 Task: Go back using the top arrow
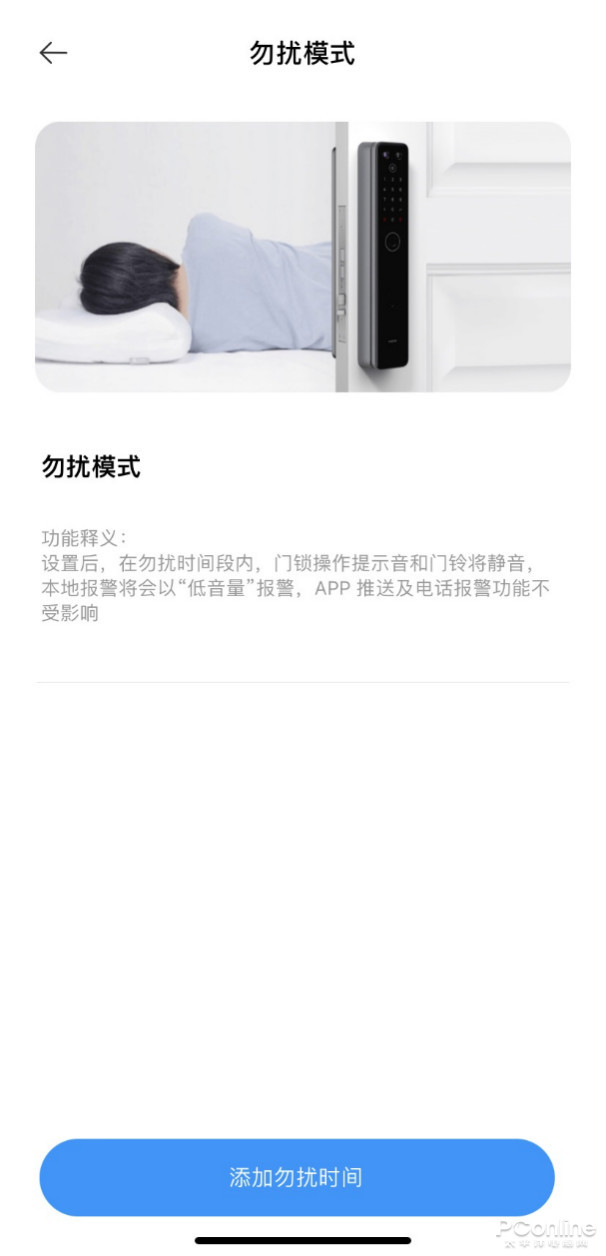53,53
